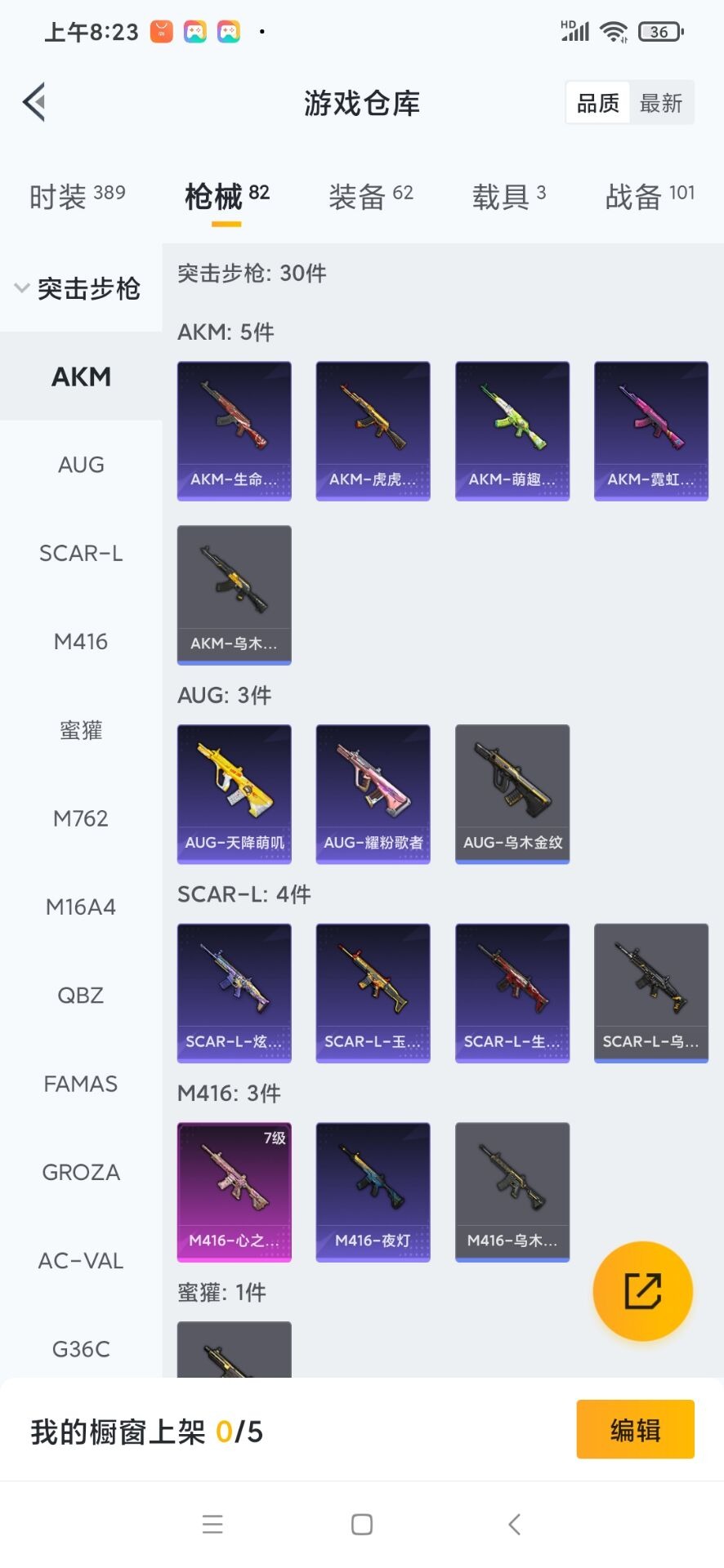Select FAMAS in the side list
This screenshot has width=724, height=1568.
point(81,1084)
